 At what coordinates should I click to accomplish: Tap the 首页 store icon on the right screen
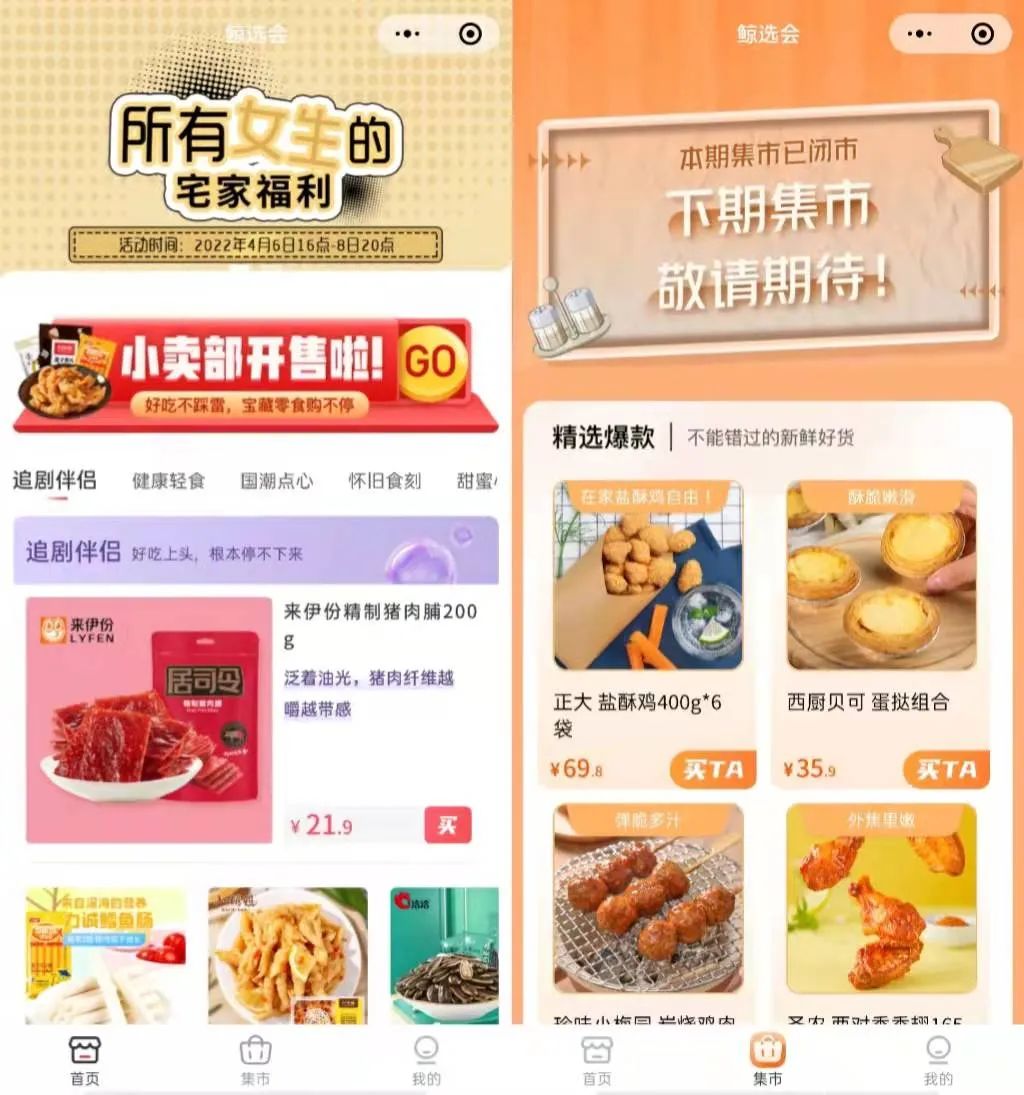pos(595,1052)
